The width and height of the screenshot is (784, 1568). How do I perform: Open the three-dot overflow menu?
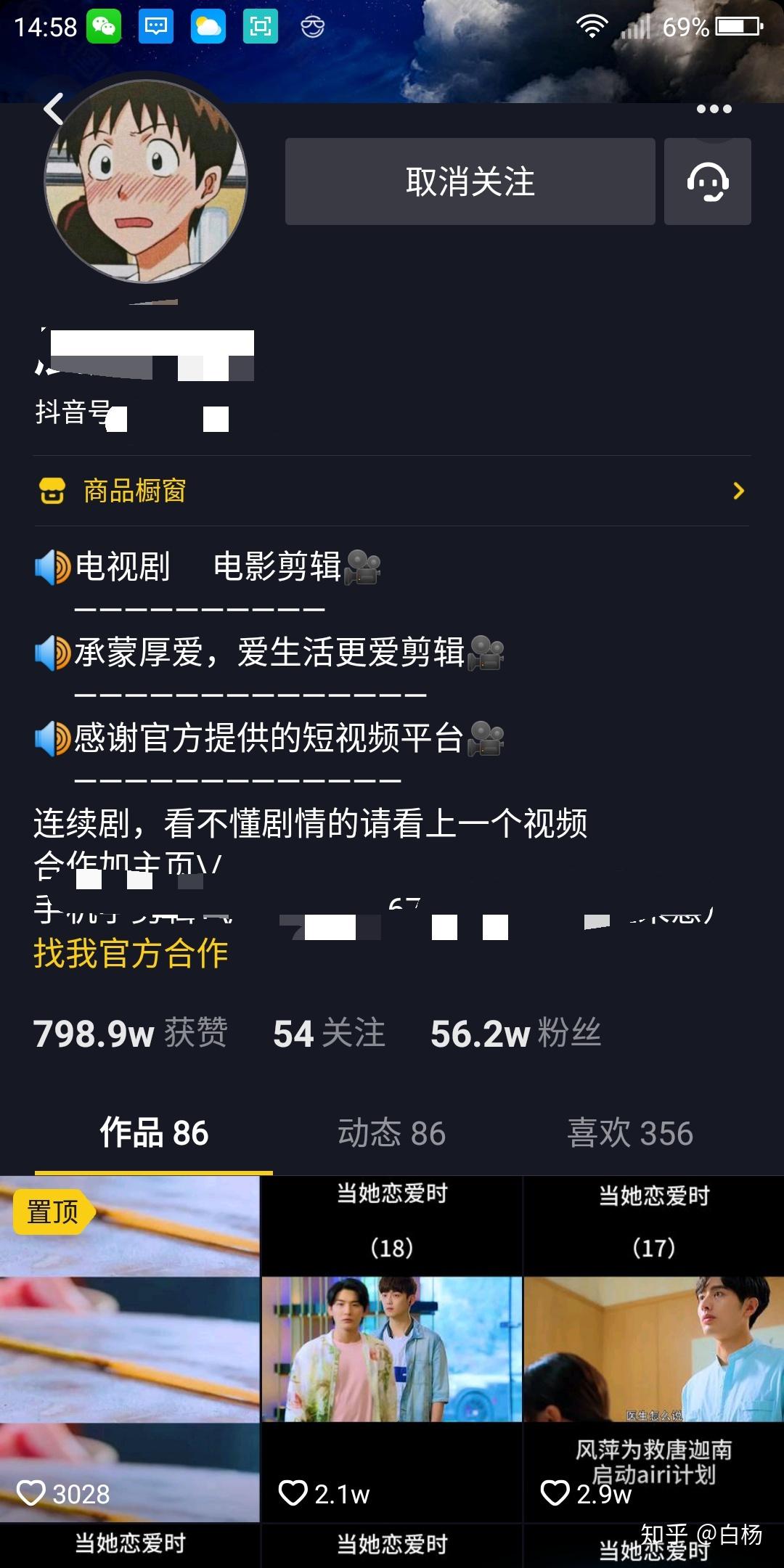(x=714, y=109)
